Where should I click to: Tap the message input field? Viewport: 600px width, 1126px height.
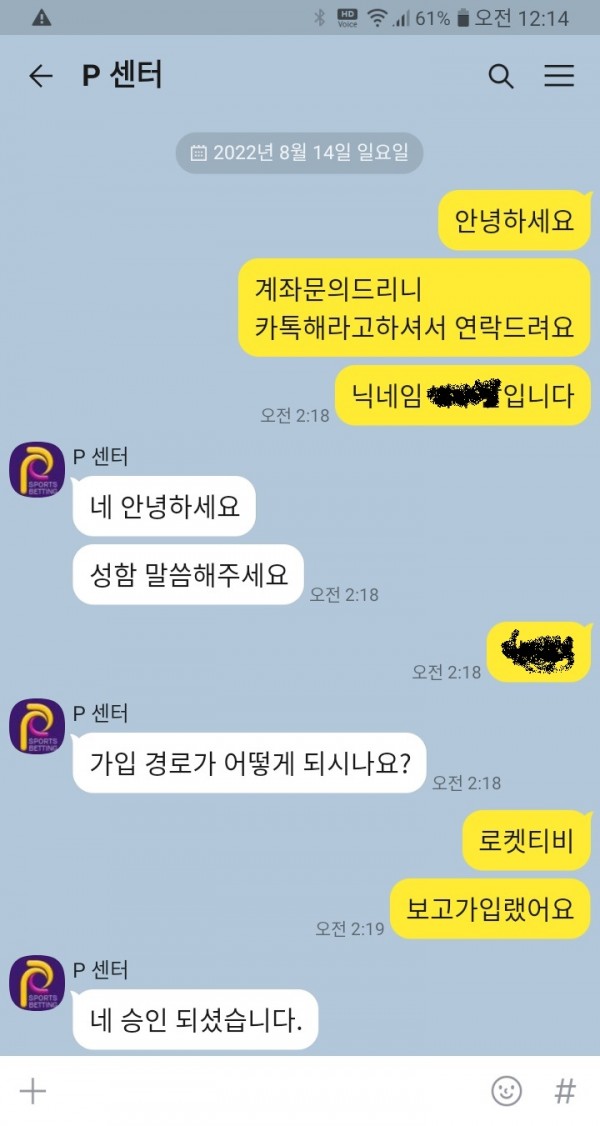pos(260,1090)
